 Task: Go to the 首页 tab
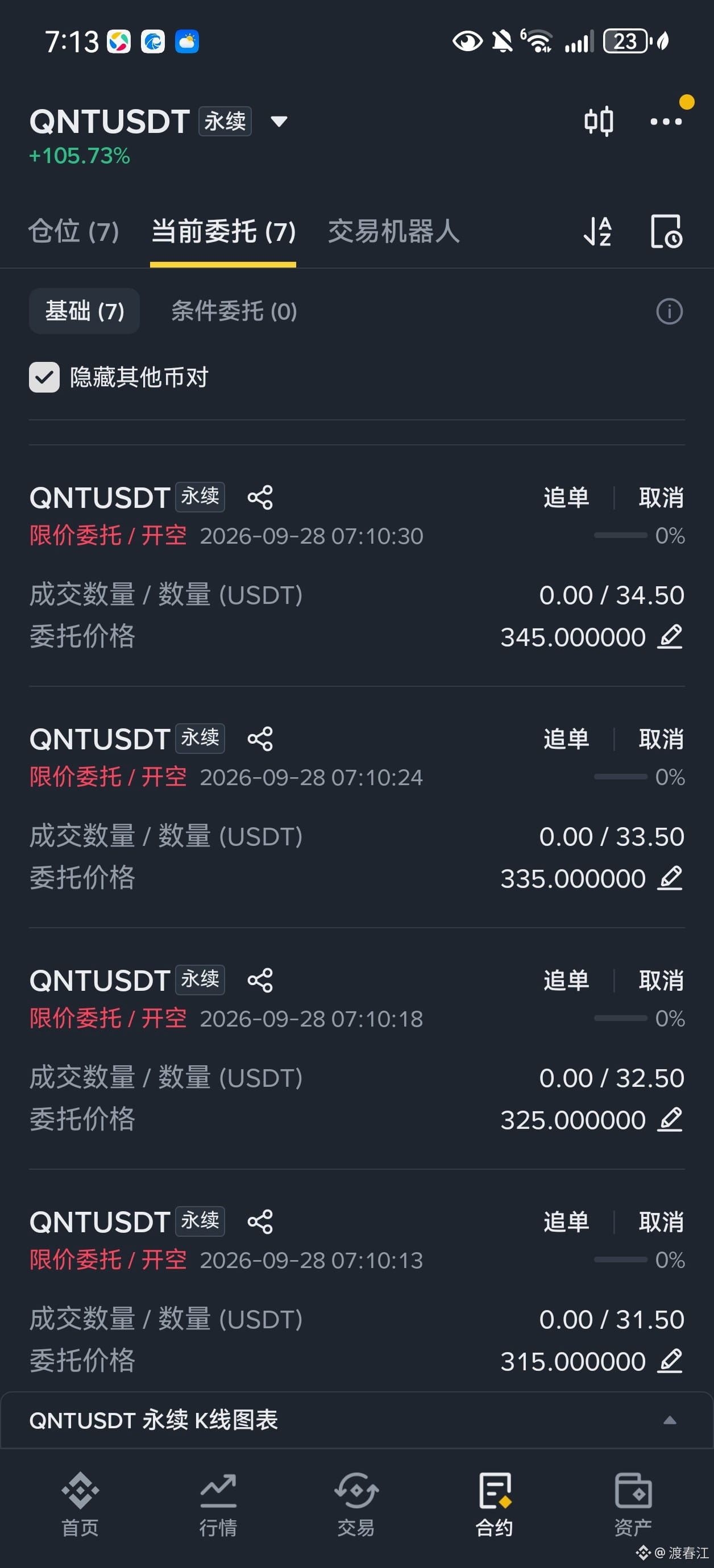pos(80,1503)
